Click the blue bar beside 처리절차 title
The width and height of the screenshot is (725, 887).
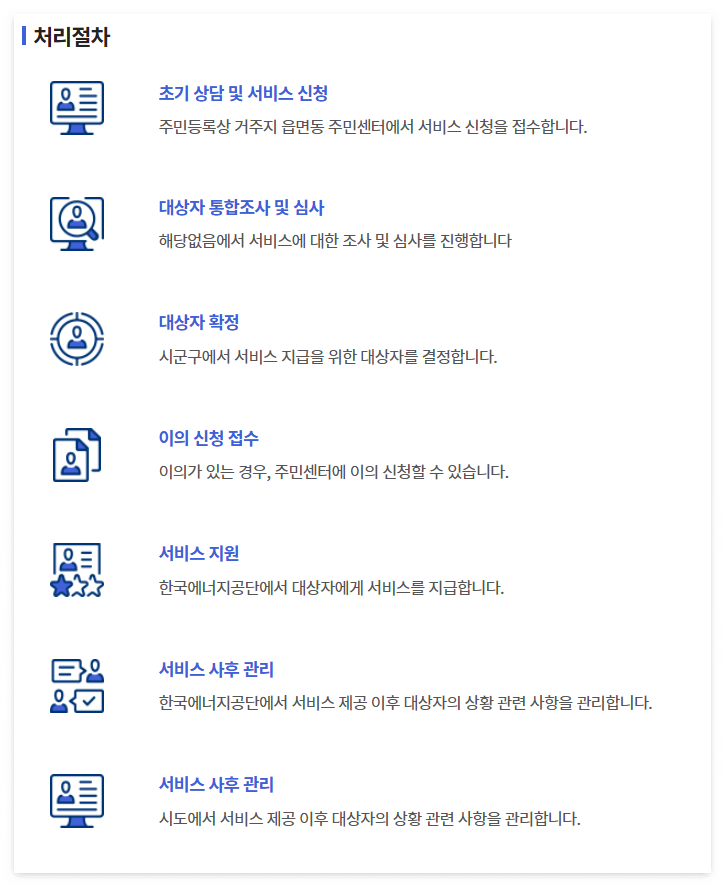[22, 37]
